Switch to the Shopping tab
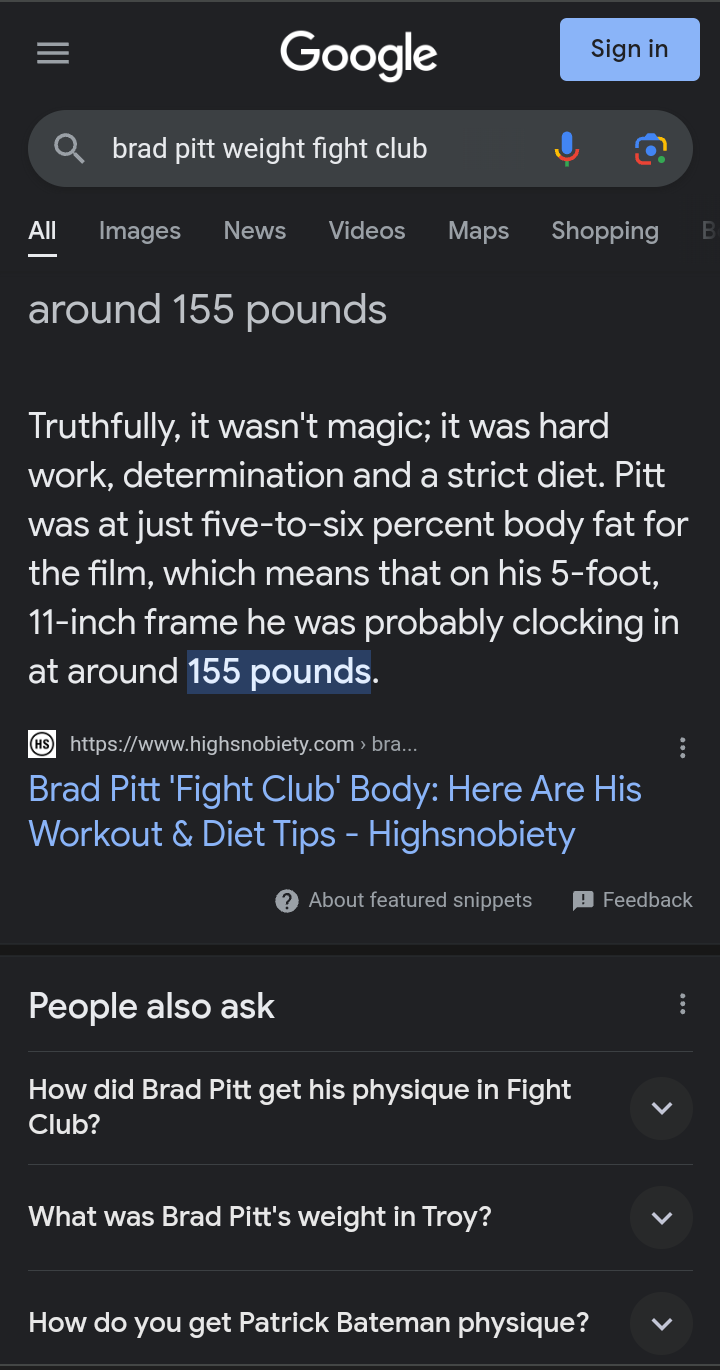This screenshot has height=1370, width=720. (605, 231)
